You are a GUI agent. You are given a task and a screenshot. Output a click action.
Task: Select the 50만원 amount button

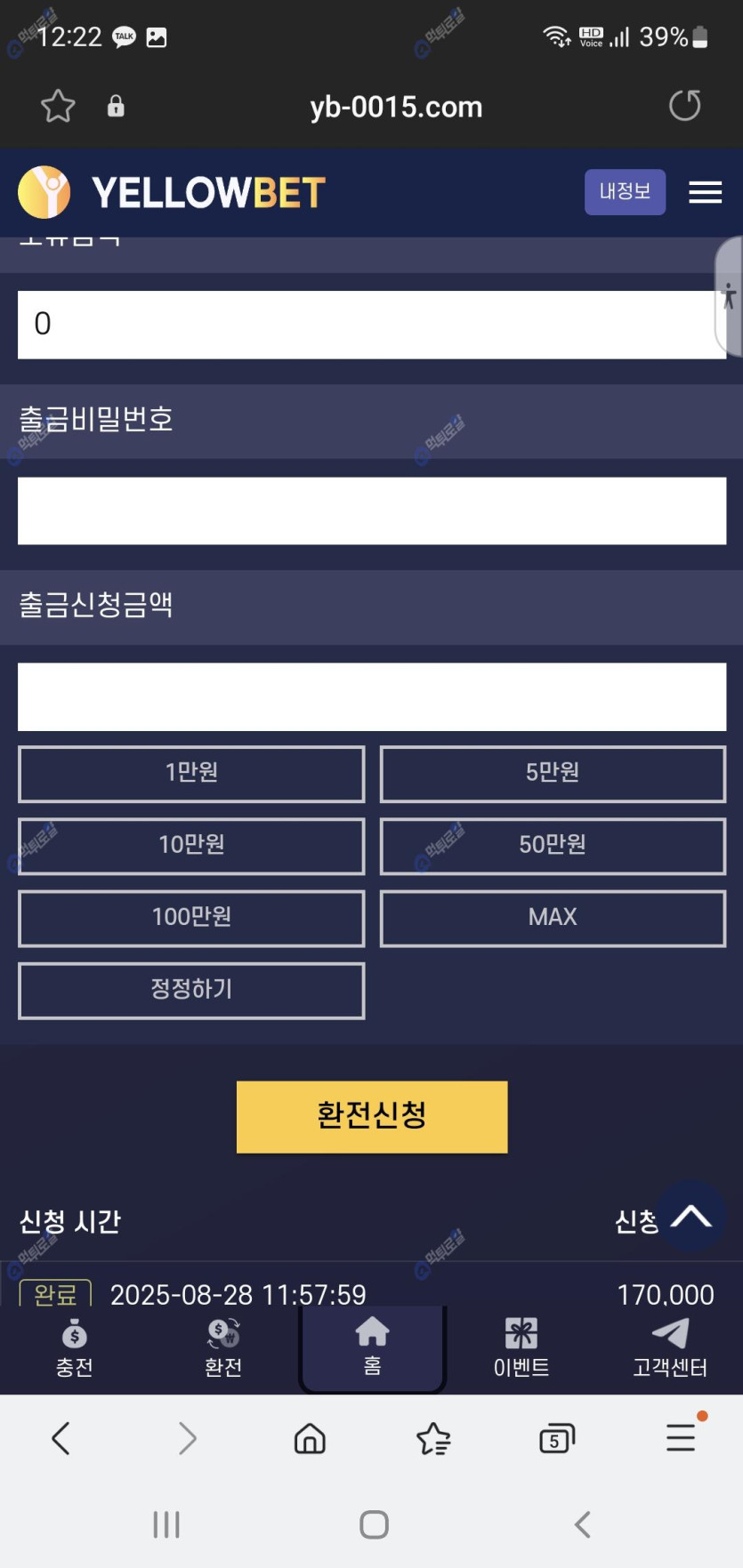coord(553,845)
